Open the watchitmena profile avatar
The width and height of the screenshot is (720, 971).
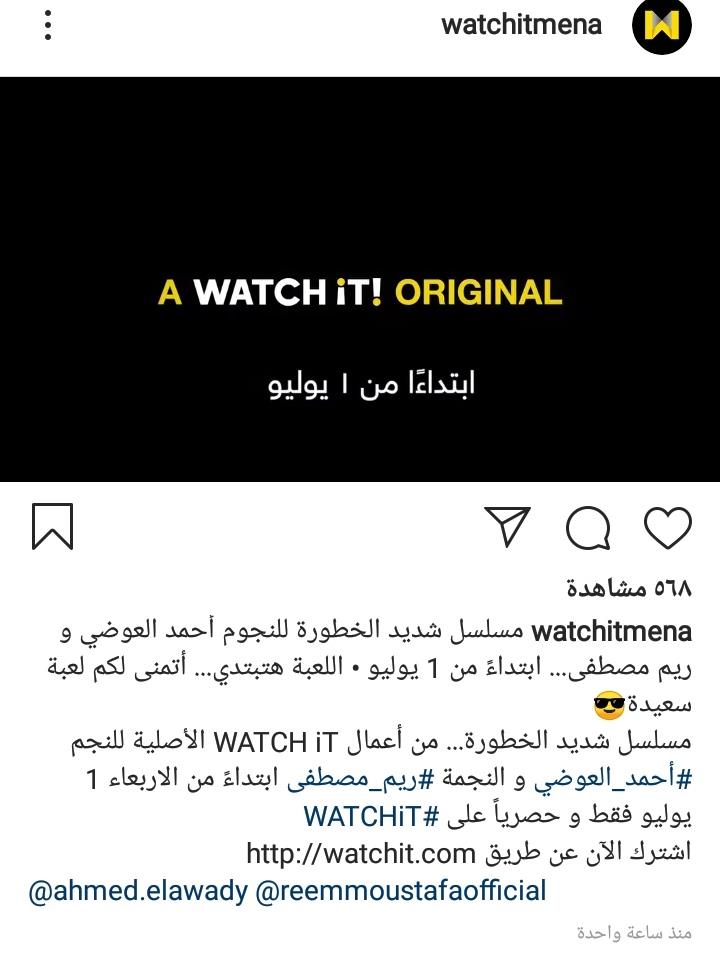coord(662,25)
